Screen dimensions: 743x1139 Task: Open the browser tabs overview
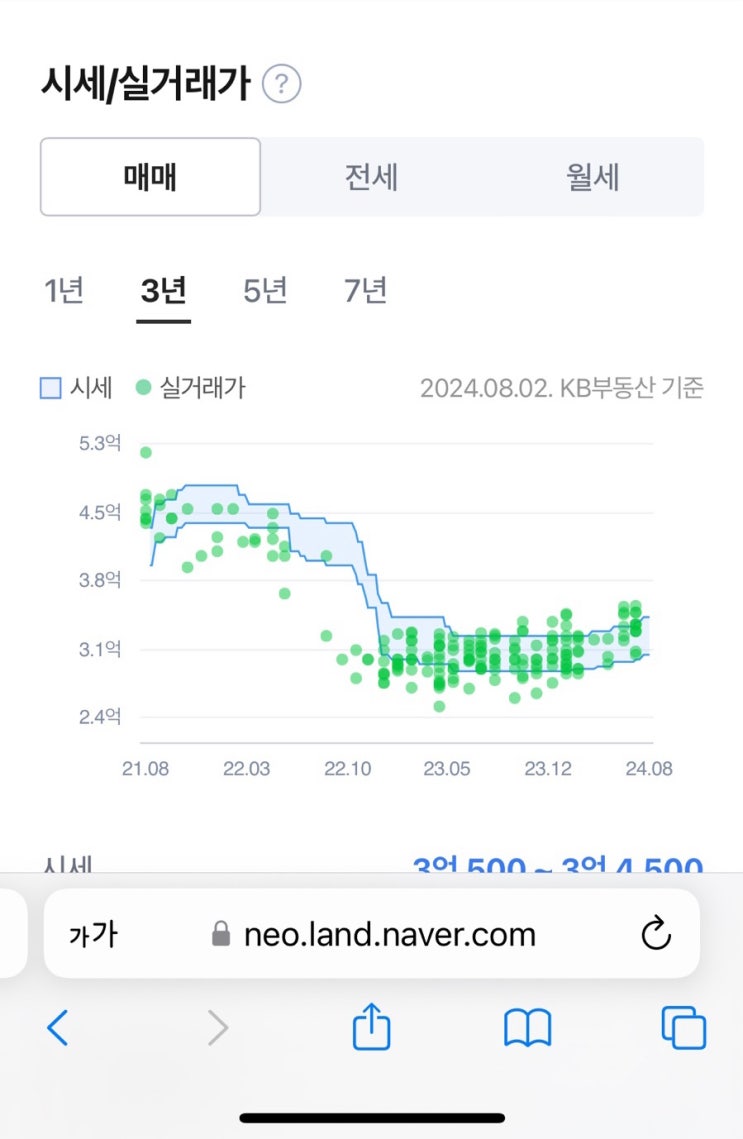coord(683,1028)
